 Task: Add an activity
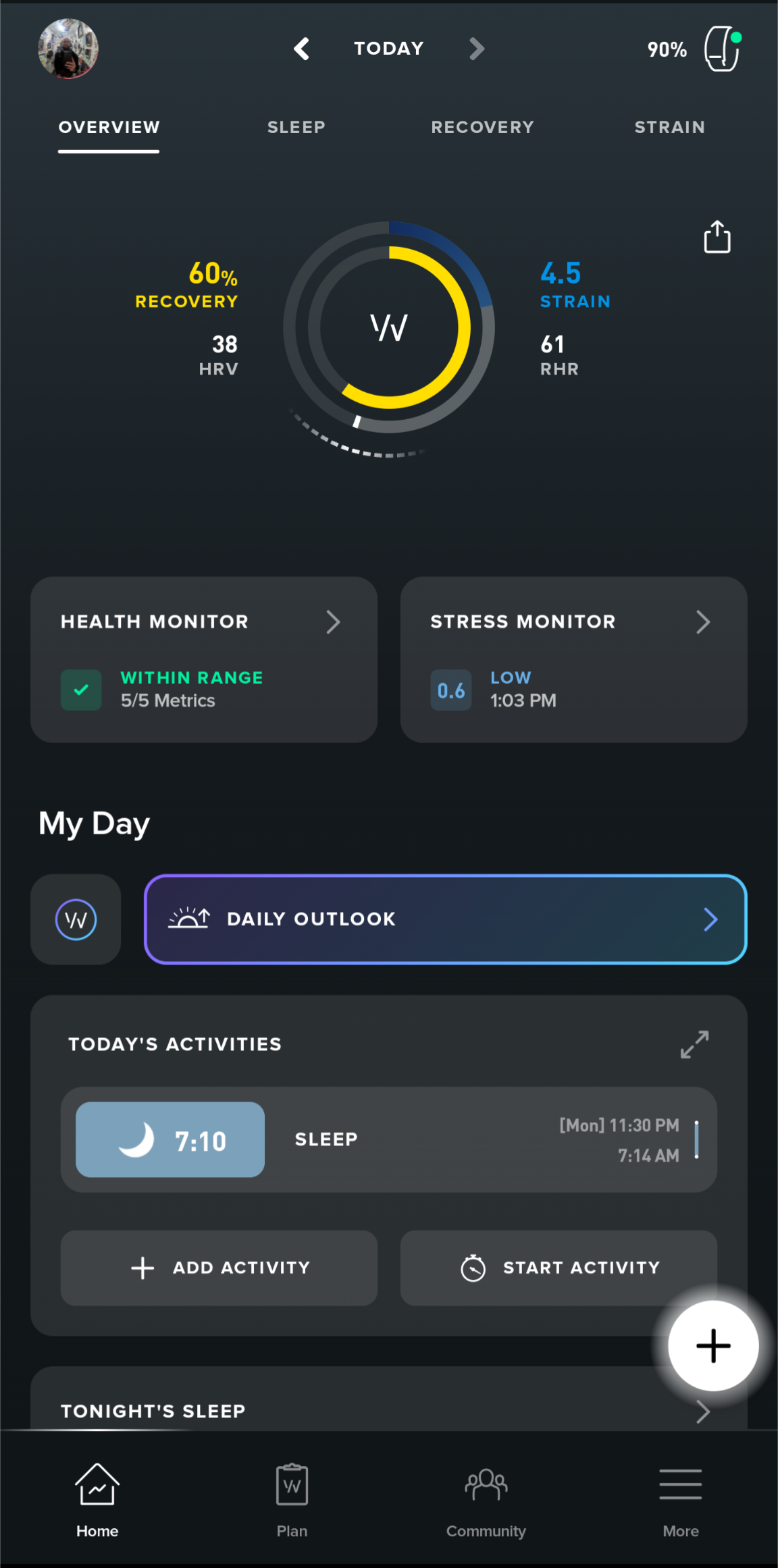coord(219,1268)
